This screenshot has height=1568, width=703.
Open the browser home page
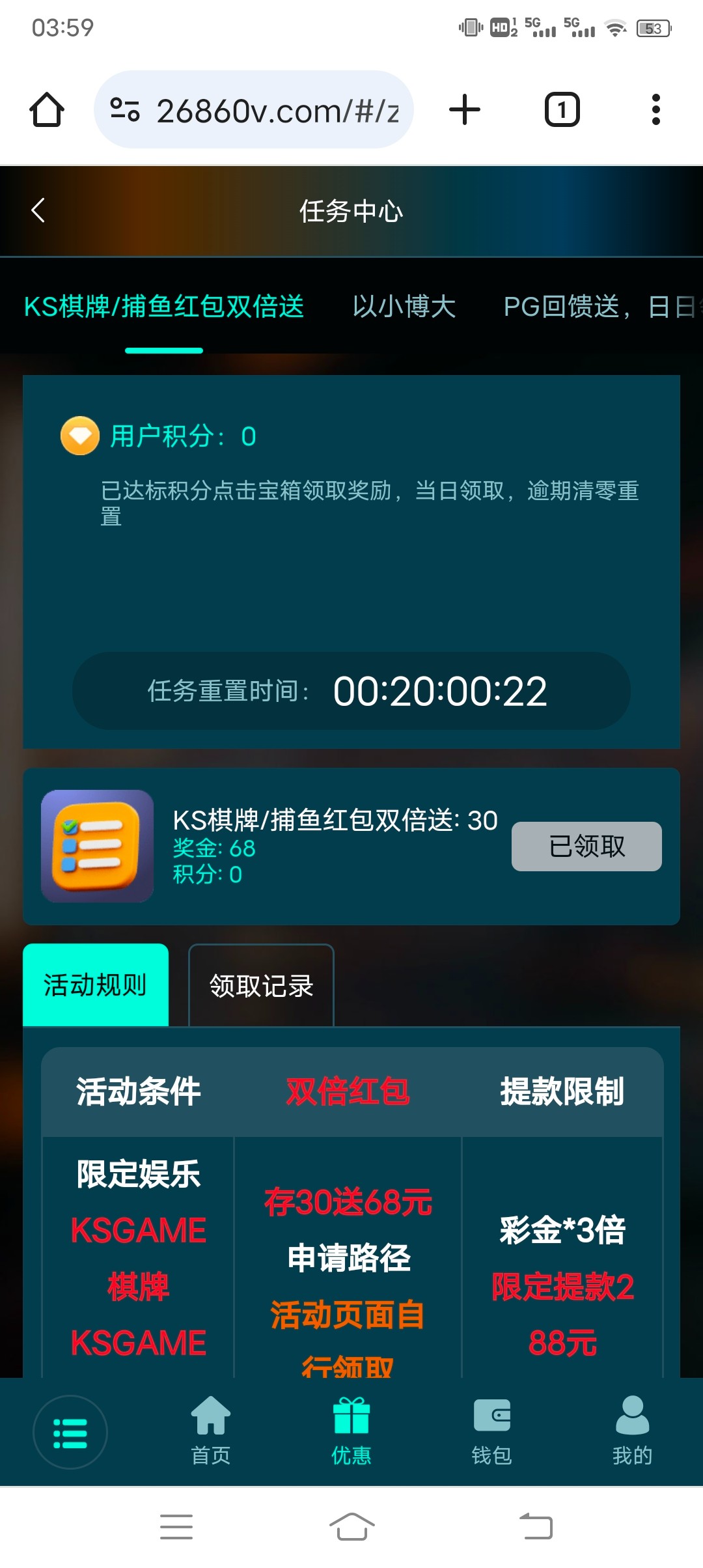point(47,109)
